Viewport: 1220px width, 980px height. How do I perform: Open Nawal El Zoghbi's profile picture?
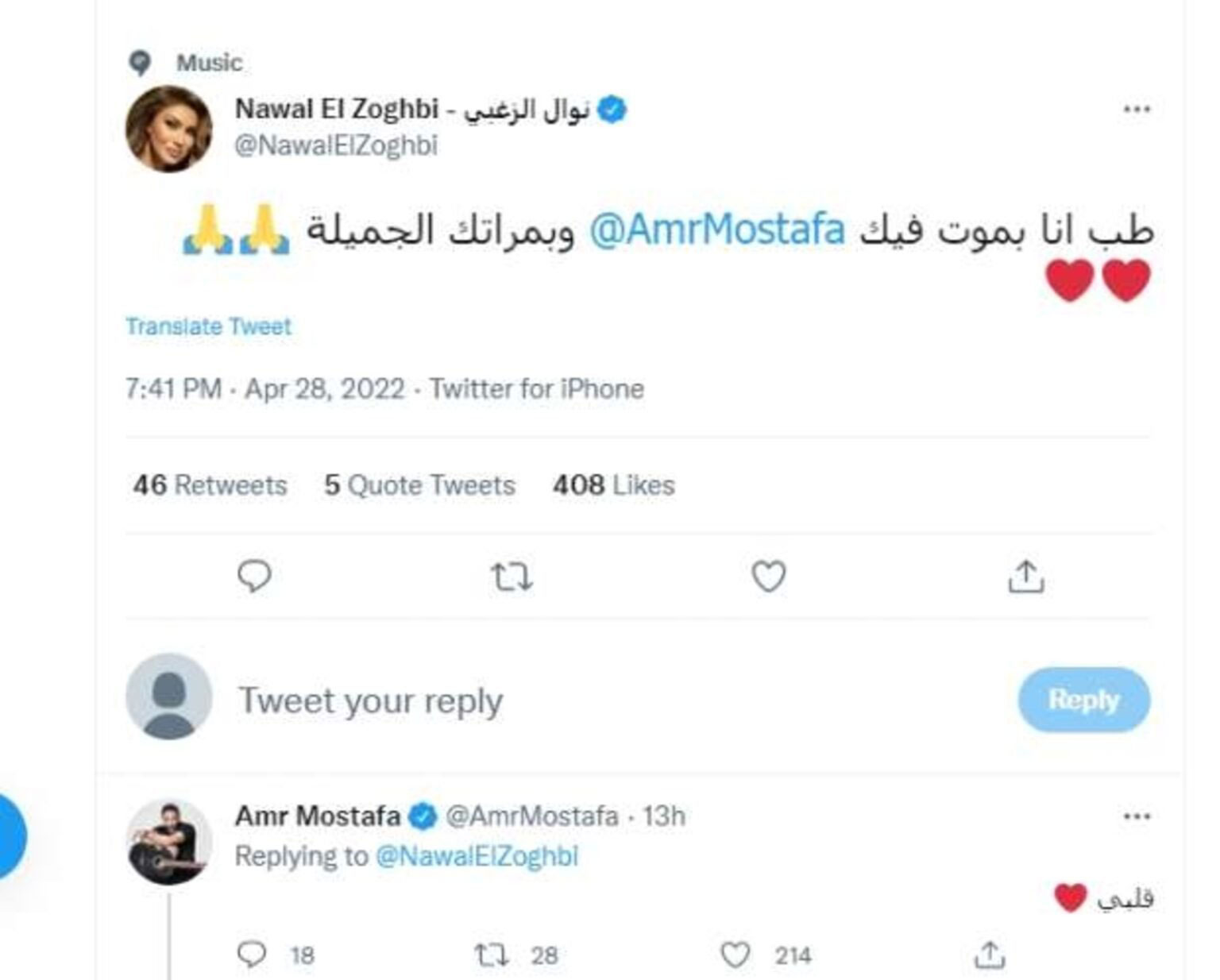168,128
